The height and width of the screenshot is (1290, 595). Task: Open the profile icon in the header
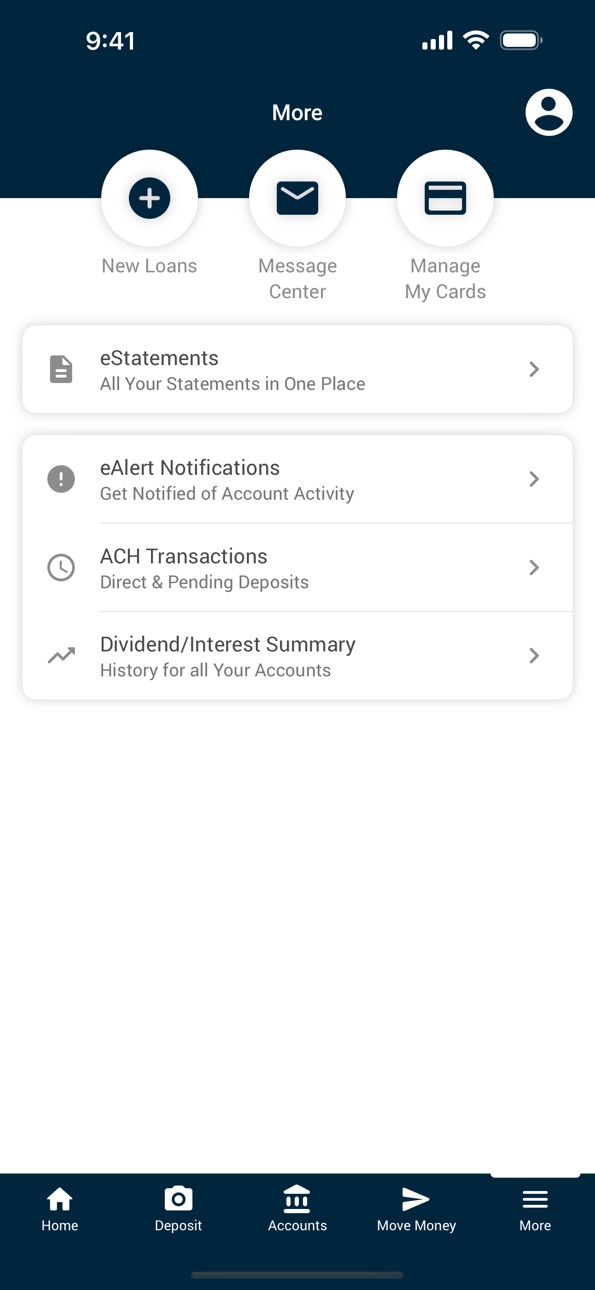549,112
